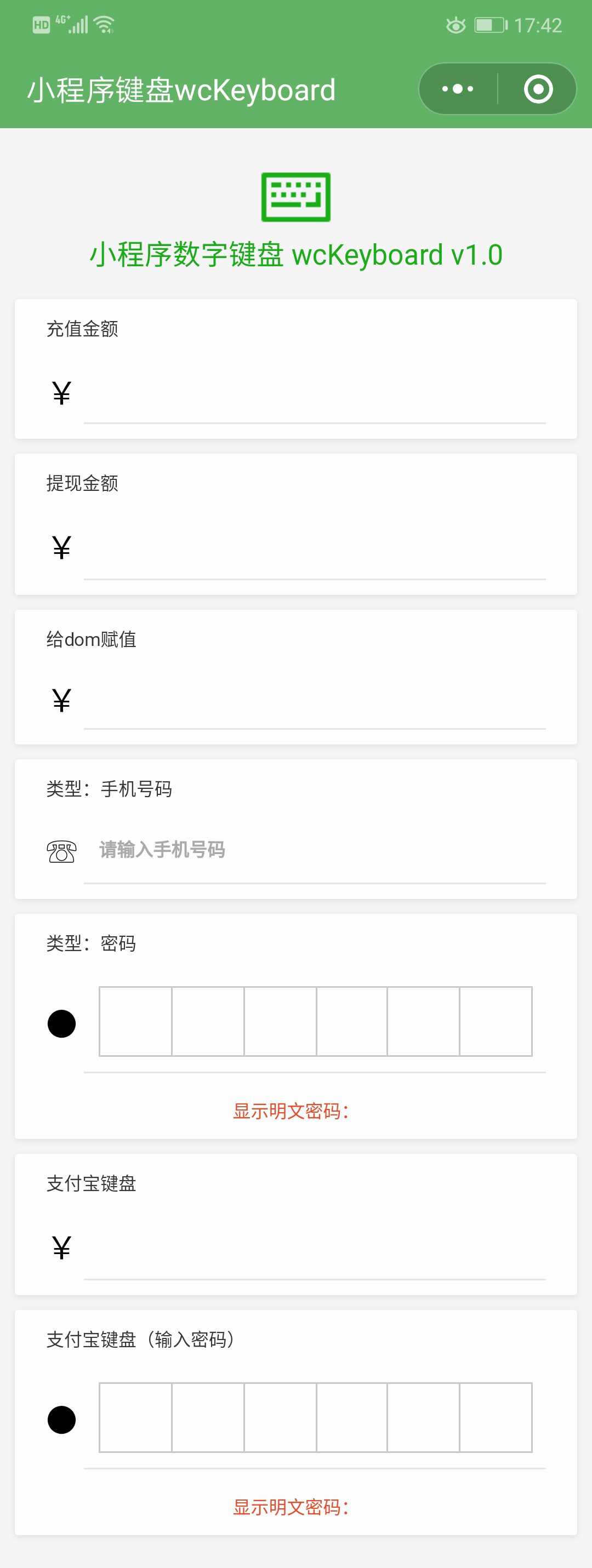Close the mini program with the circle button

pos(538,89)
